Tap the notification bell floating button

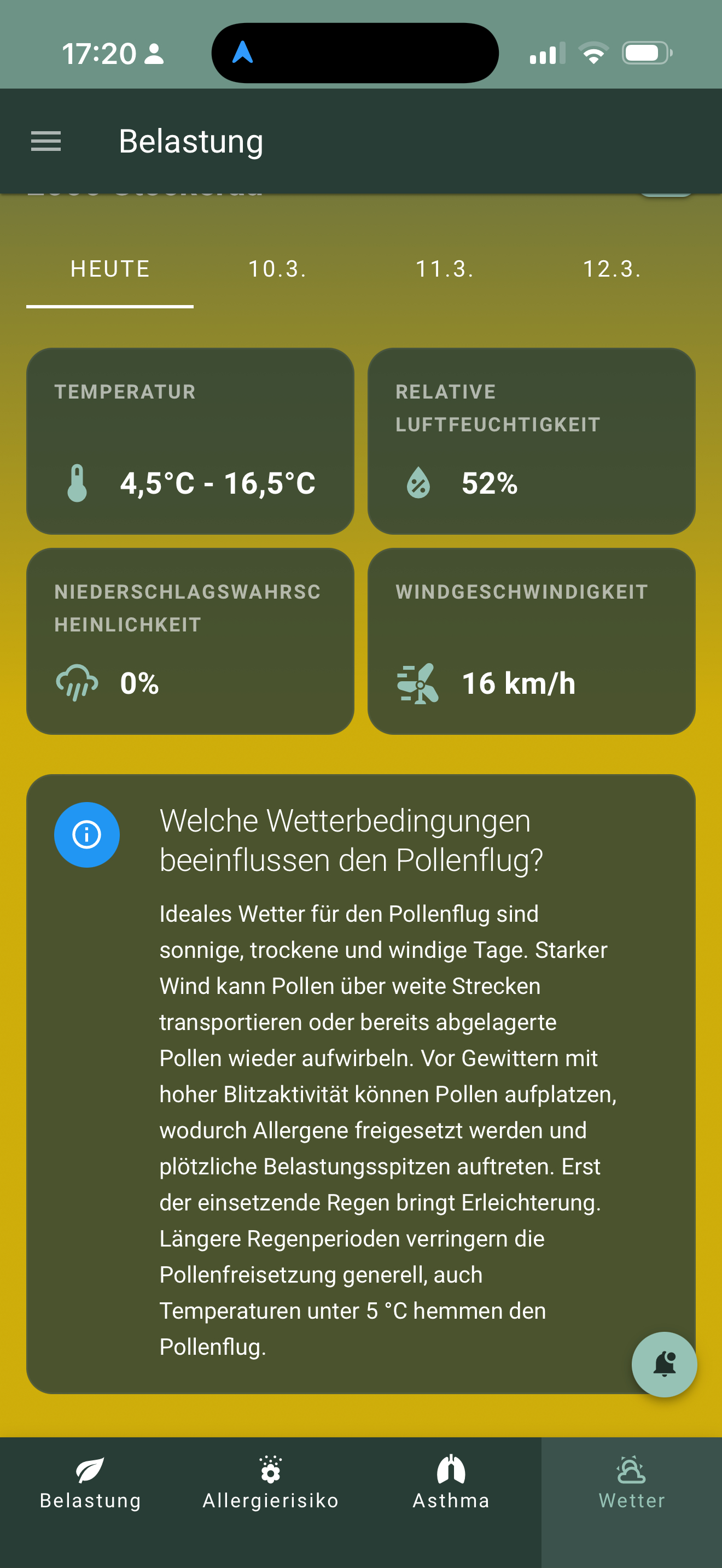(664, 1364)
